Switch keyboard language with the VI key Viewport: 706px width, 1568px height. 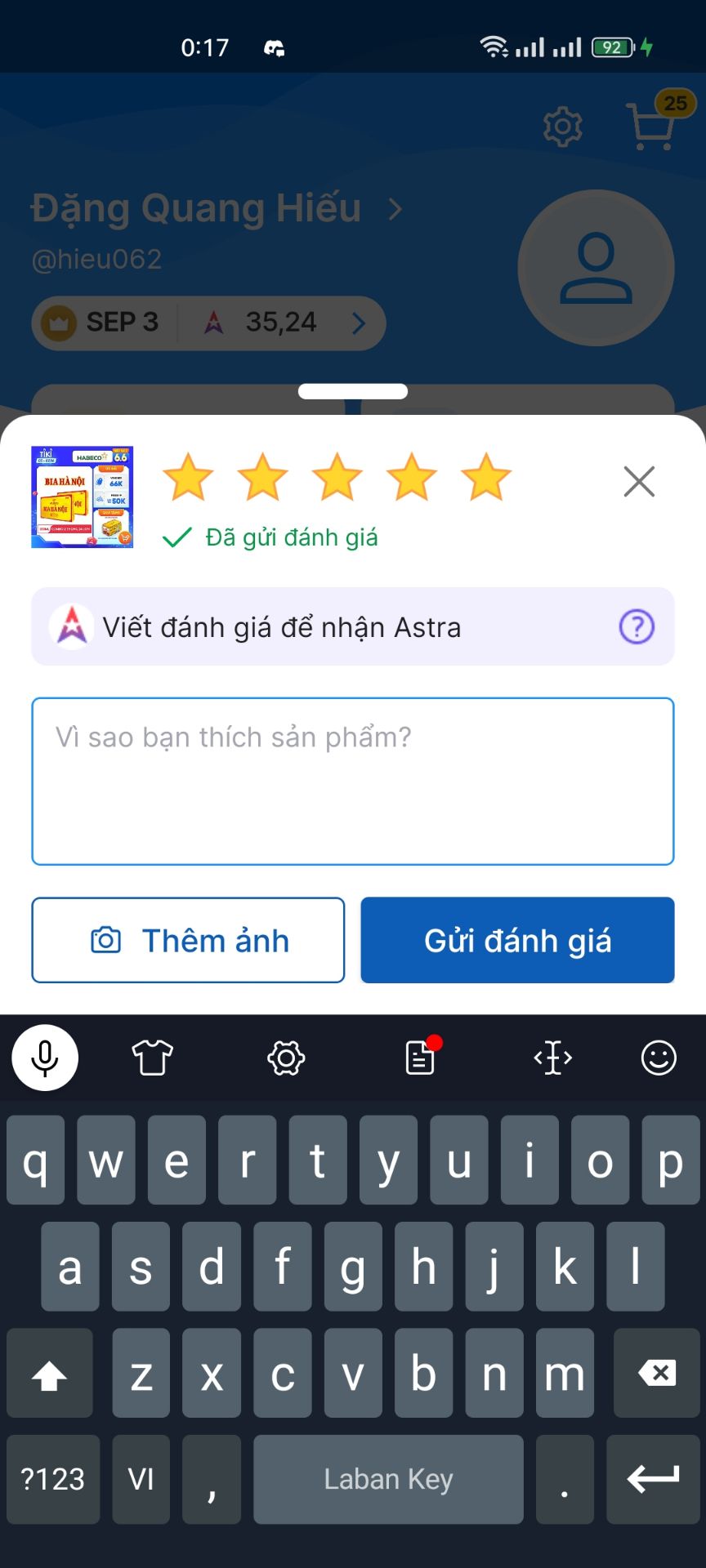pos(141,1479)
